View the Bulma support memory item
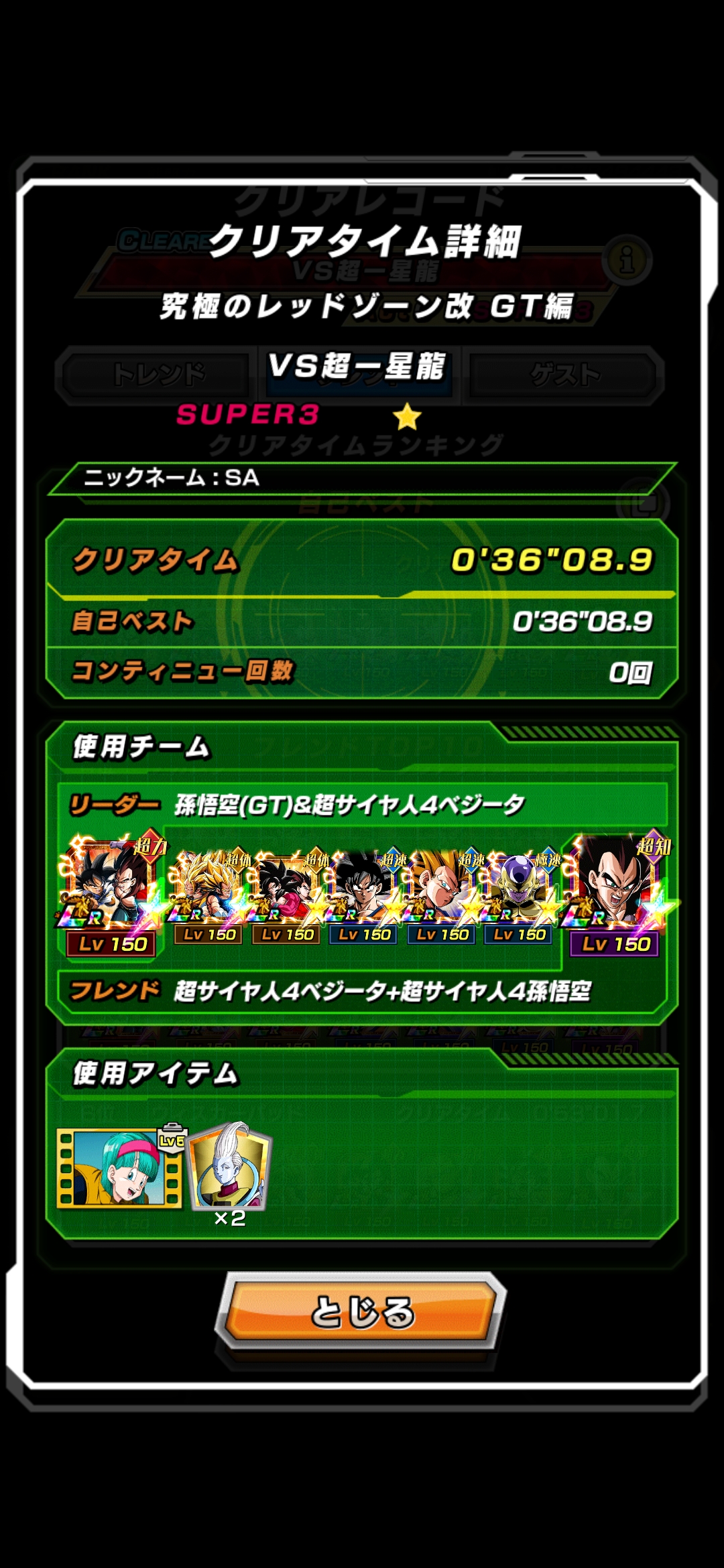 [119, 1169]
